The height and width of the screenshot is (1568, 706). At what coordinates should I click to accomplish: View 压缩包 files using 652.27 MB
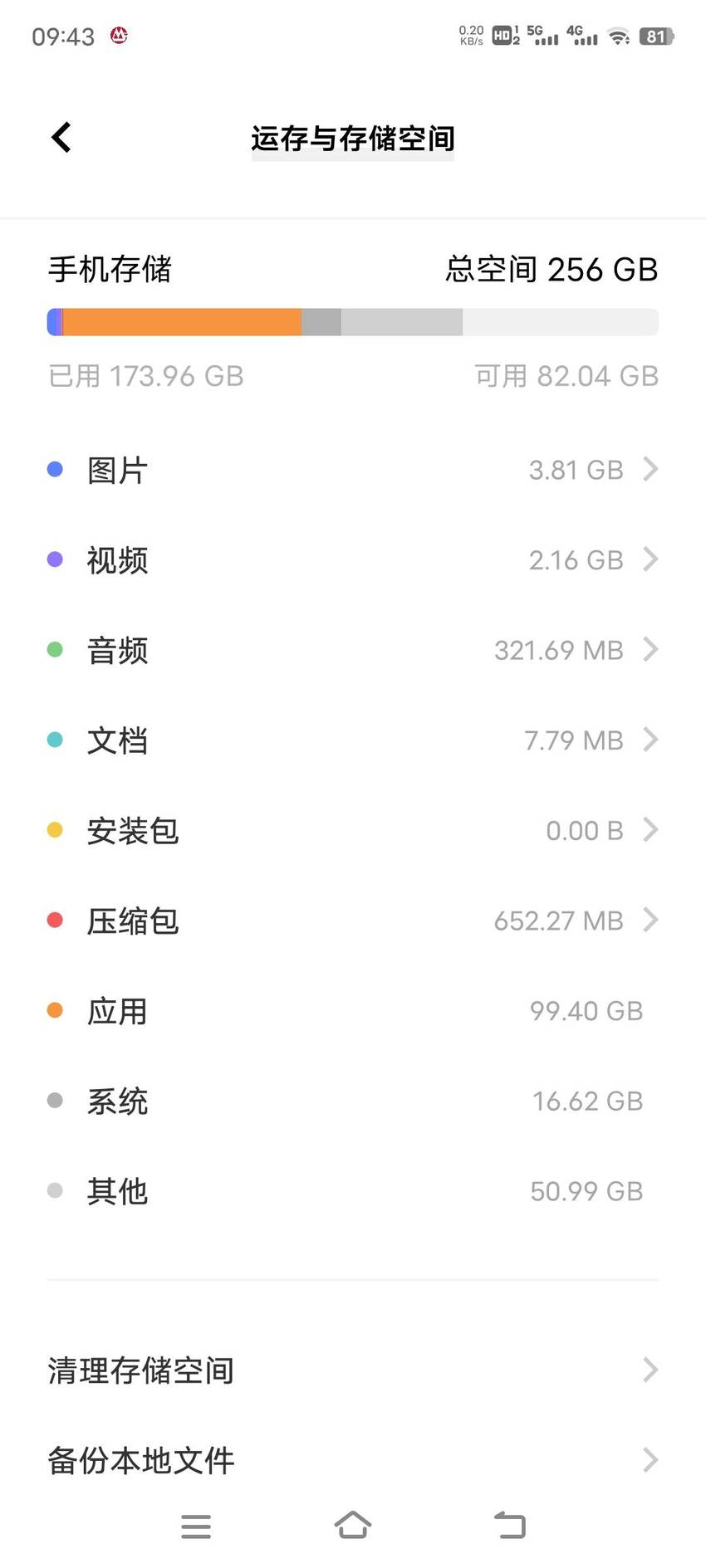353,921
